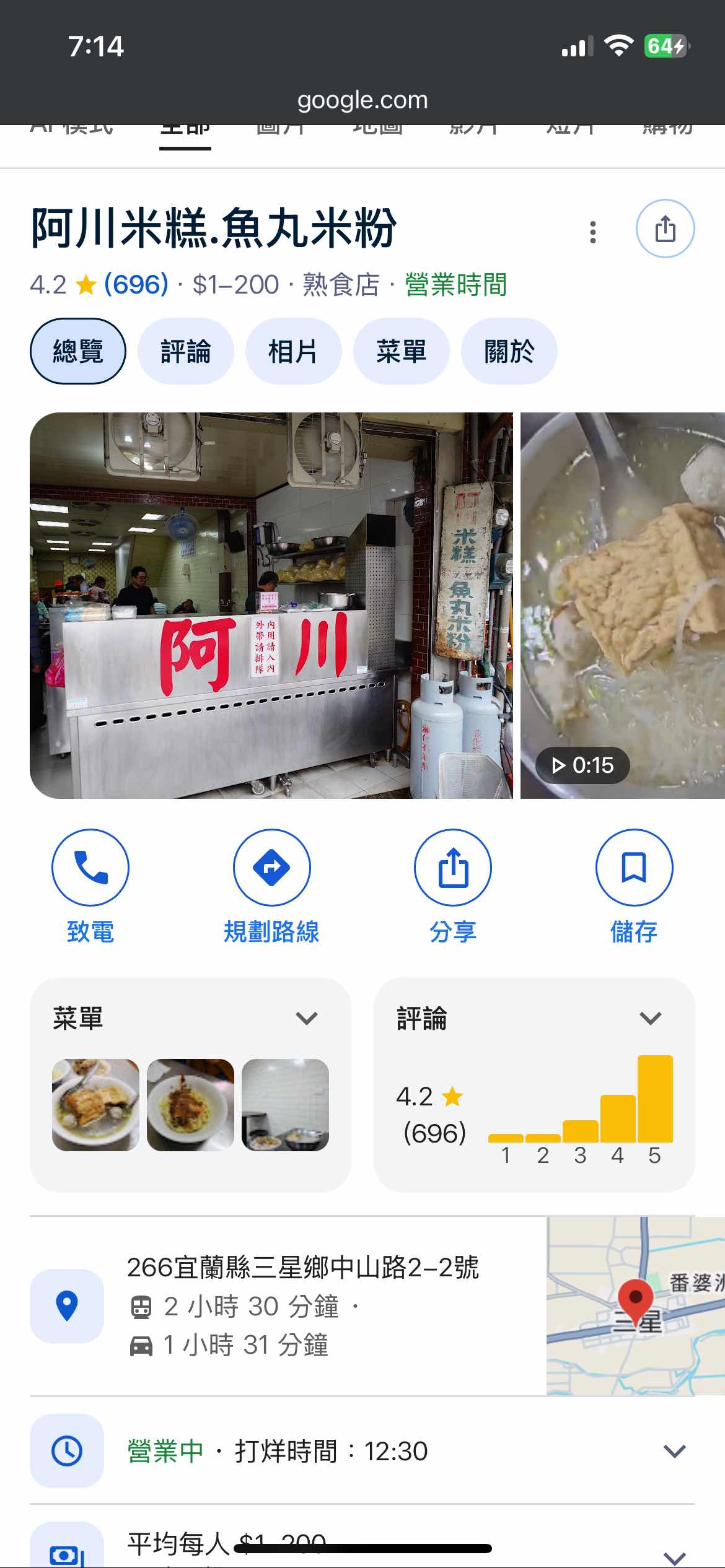
Task: Open the address row 中山路2-2號
Action: click(302, 1268)
